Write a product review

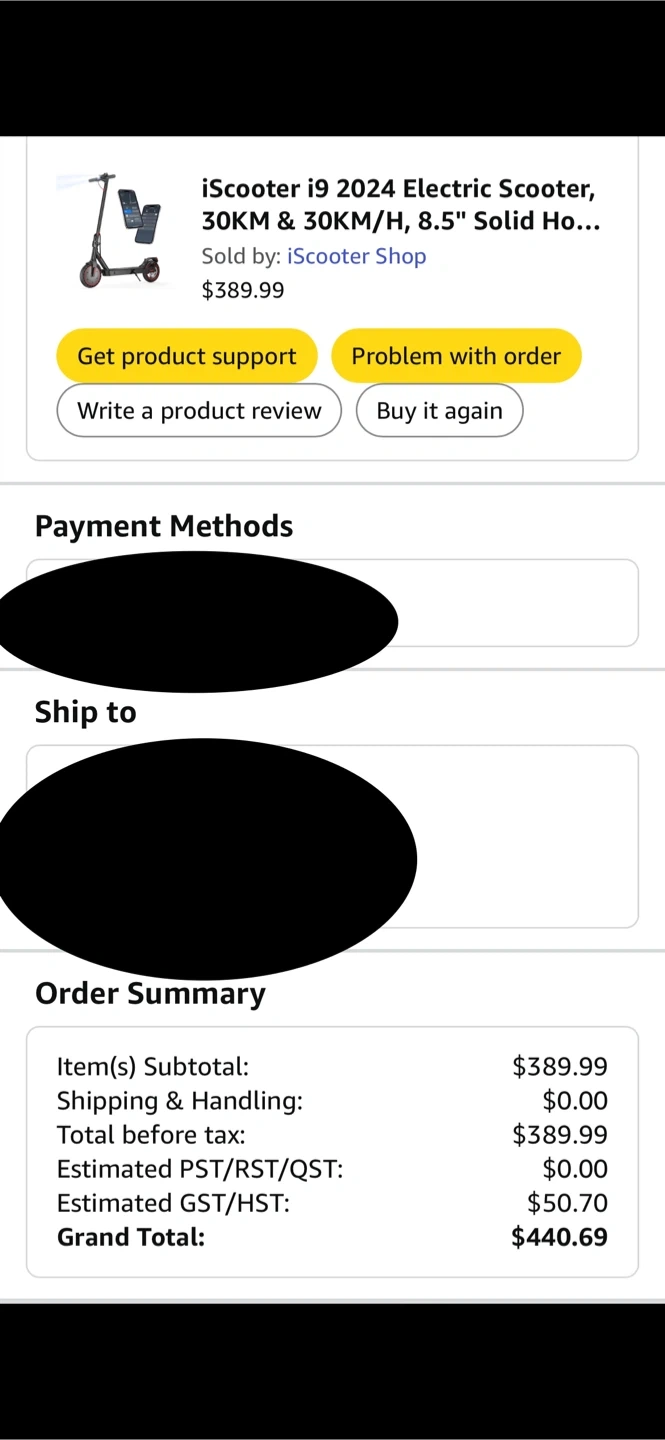click(x=199, y=411)
